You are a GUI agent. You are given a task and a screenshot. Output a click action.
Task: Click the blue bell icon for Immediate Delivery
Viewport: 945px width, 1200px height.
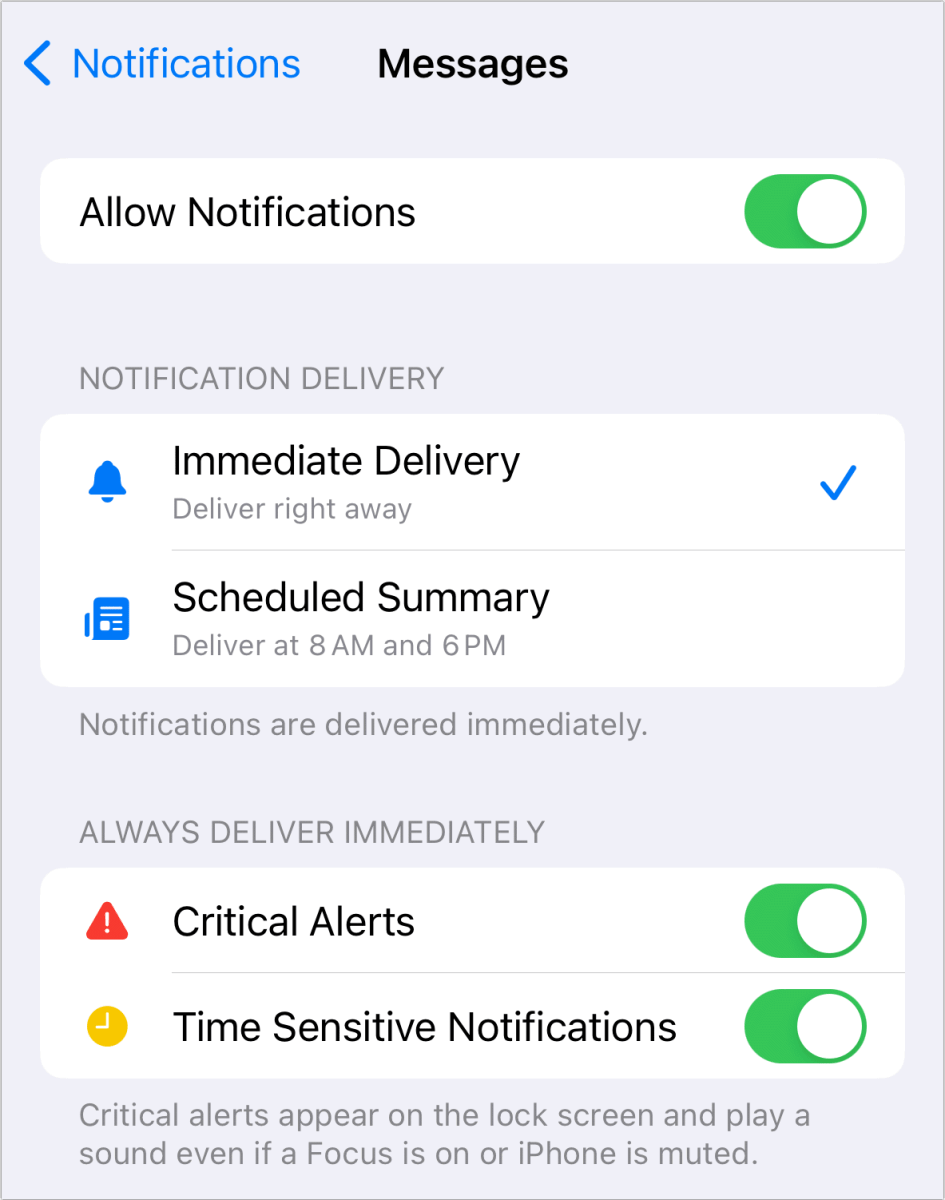click(x=107, y=480)
